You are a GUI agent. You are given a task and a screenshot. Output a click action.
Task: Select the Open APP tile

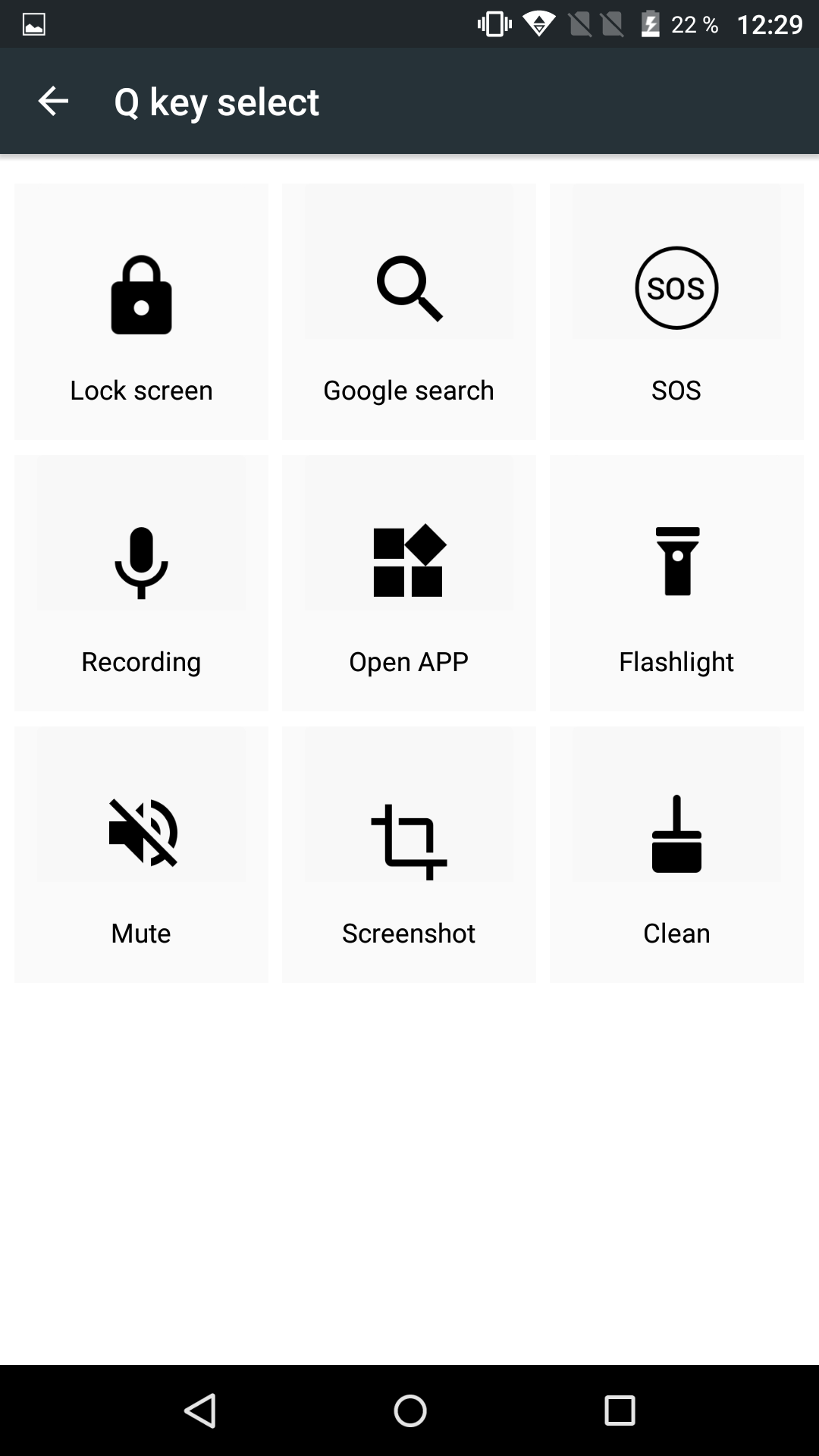click(409, 582)
